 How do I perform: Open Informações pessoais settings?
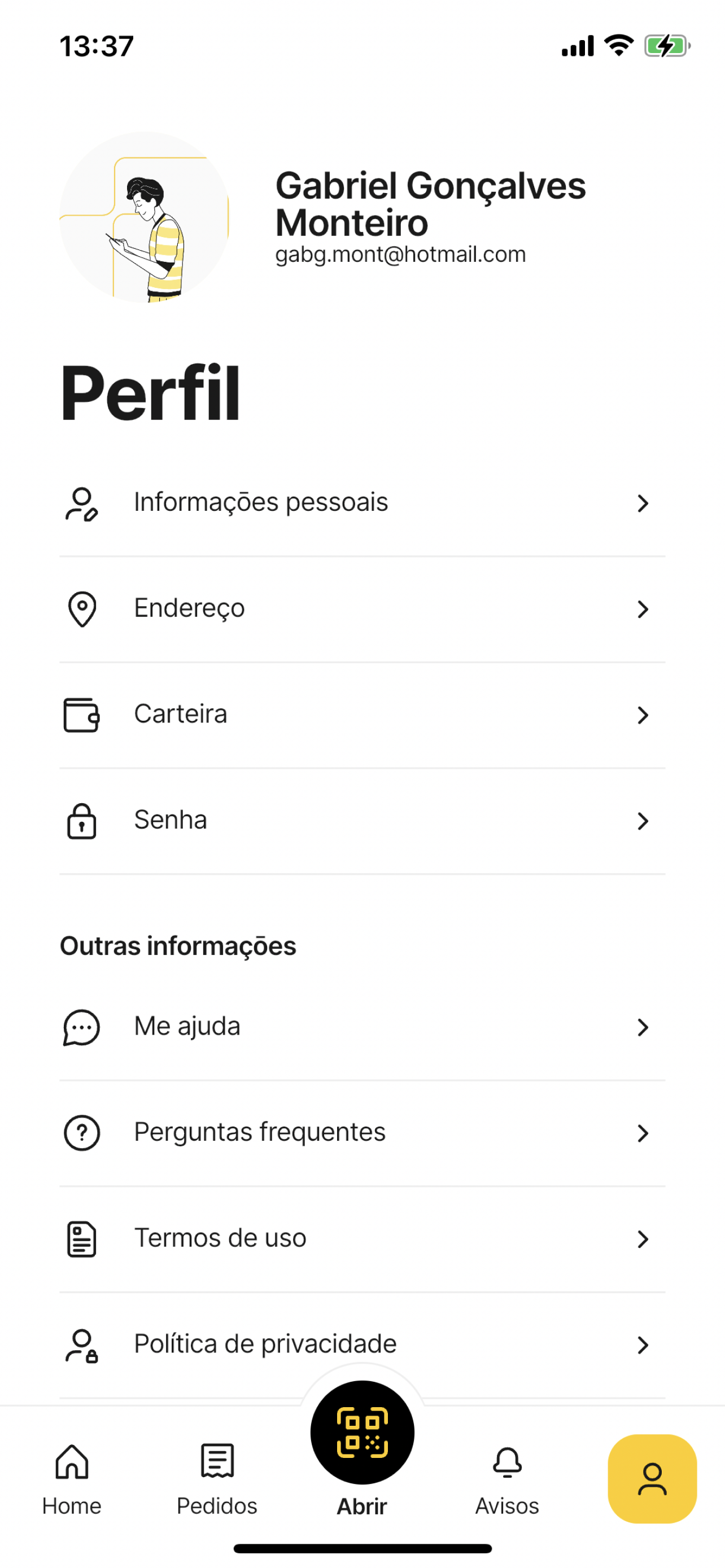coord(362,503)
